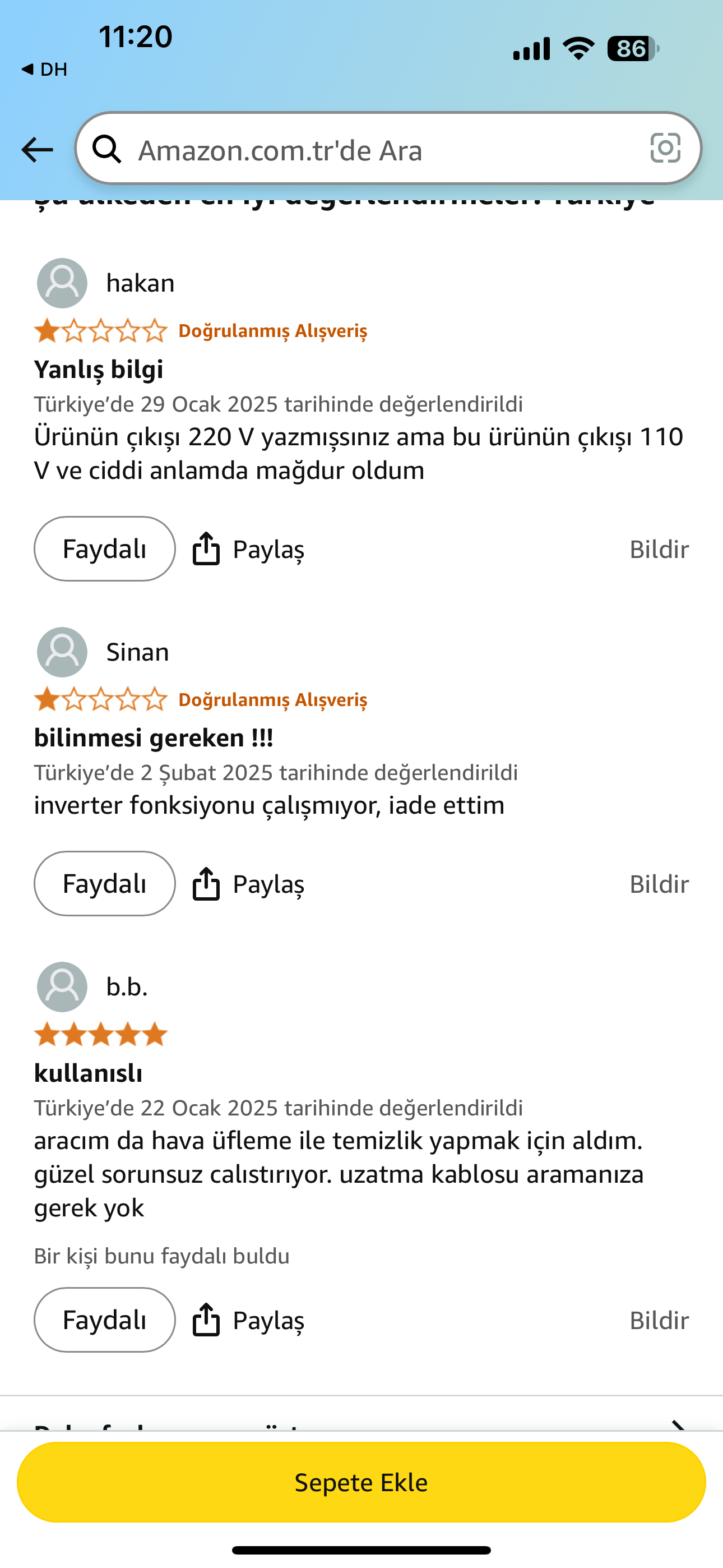Share hakan's review via Paylaş
The image size is (723, 1568).
coord(249,549)
